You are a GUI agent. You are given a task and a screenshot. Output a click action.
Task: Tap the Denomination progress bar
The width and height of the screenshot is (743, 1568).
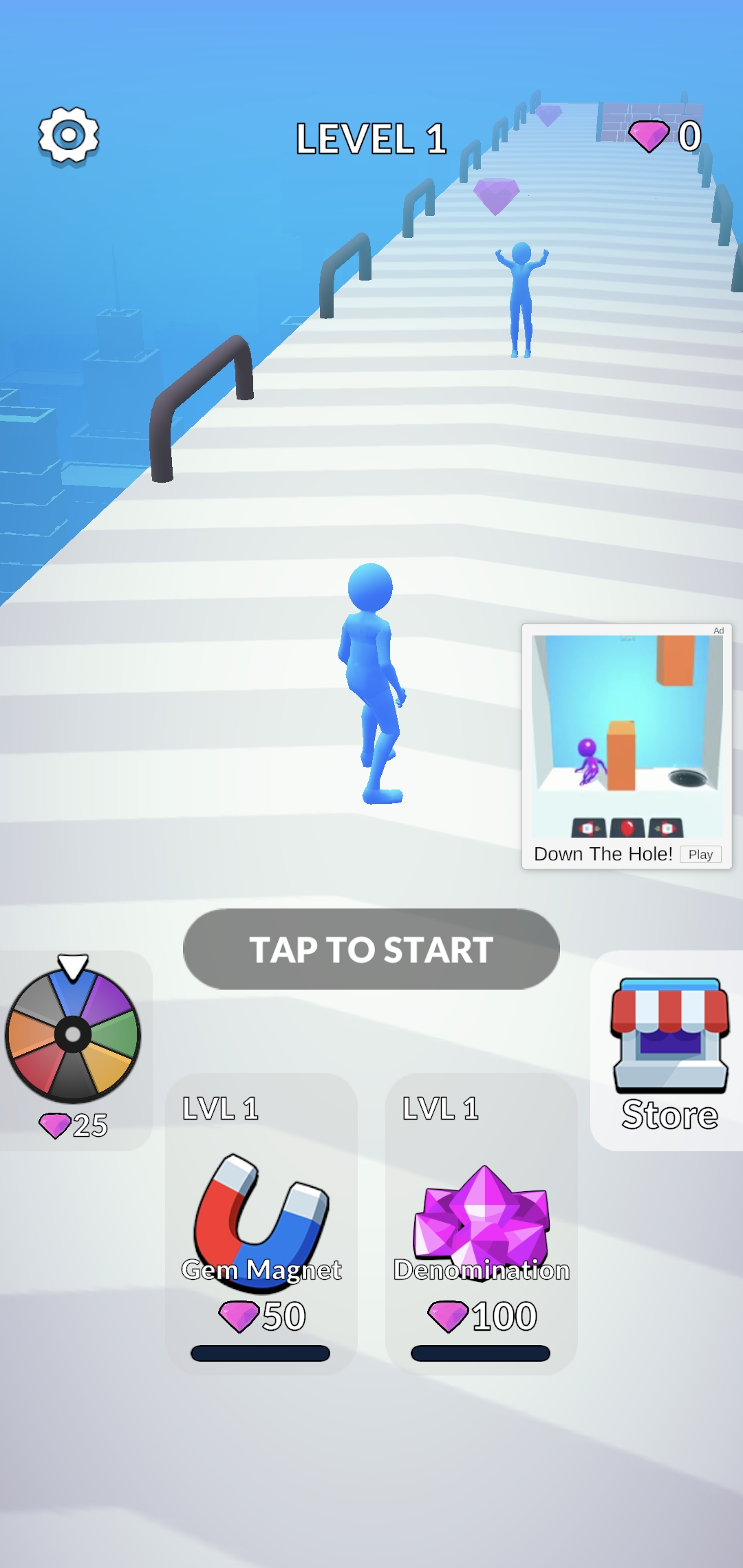[x=482, y=1353]
